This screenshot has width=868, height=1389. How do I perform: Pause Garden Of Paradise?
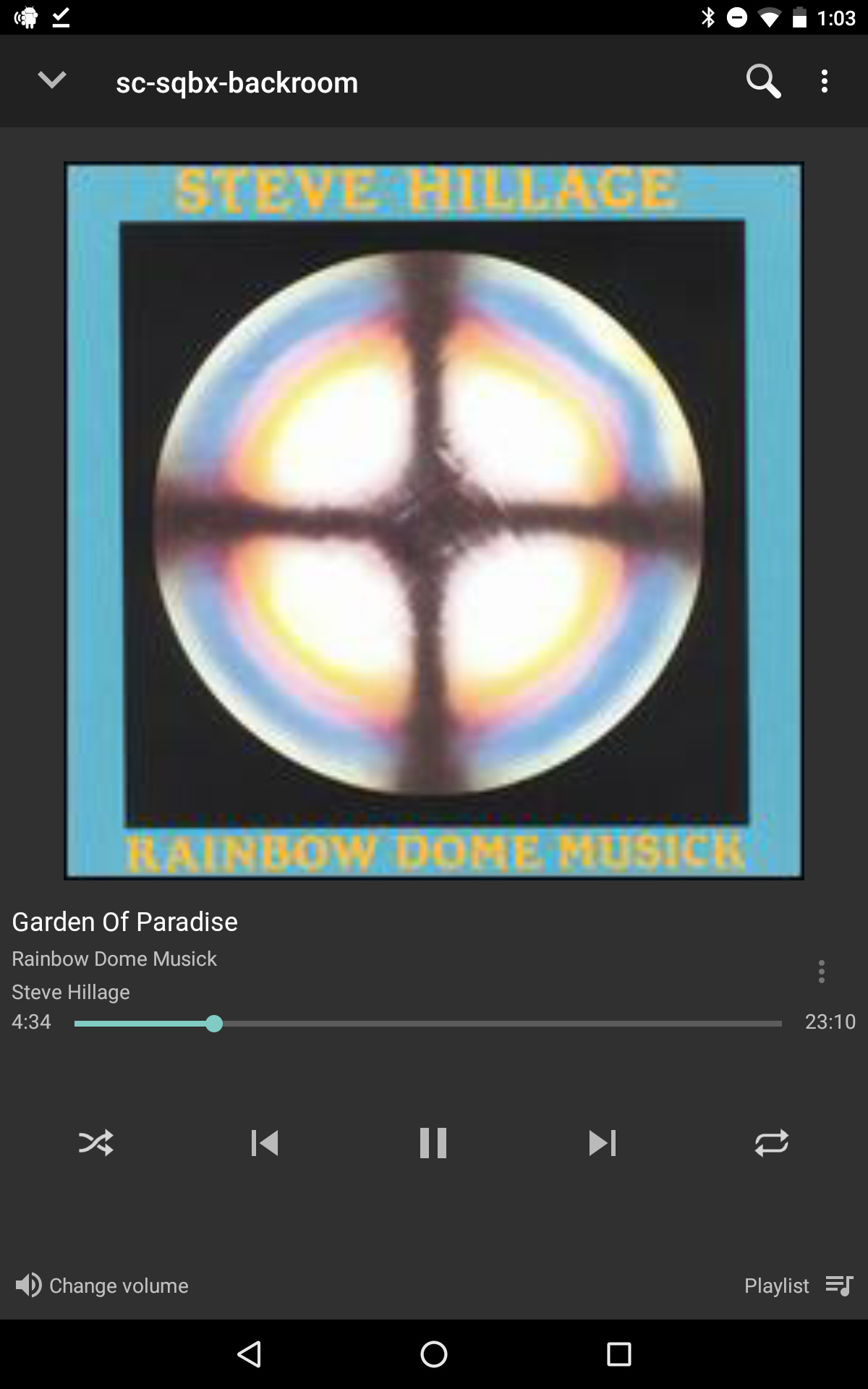coord(433,1143)
